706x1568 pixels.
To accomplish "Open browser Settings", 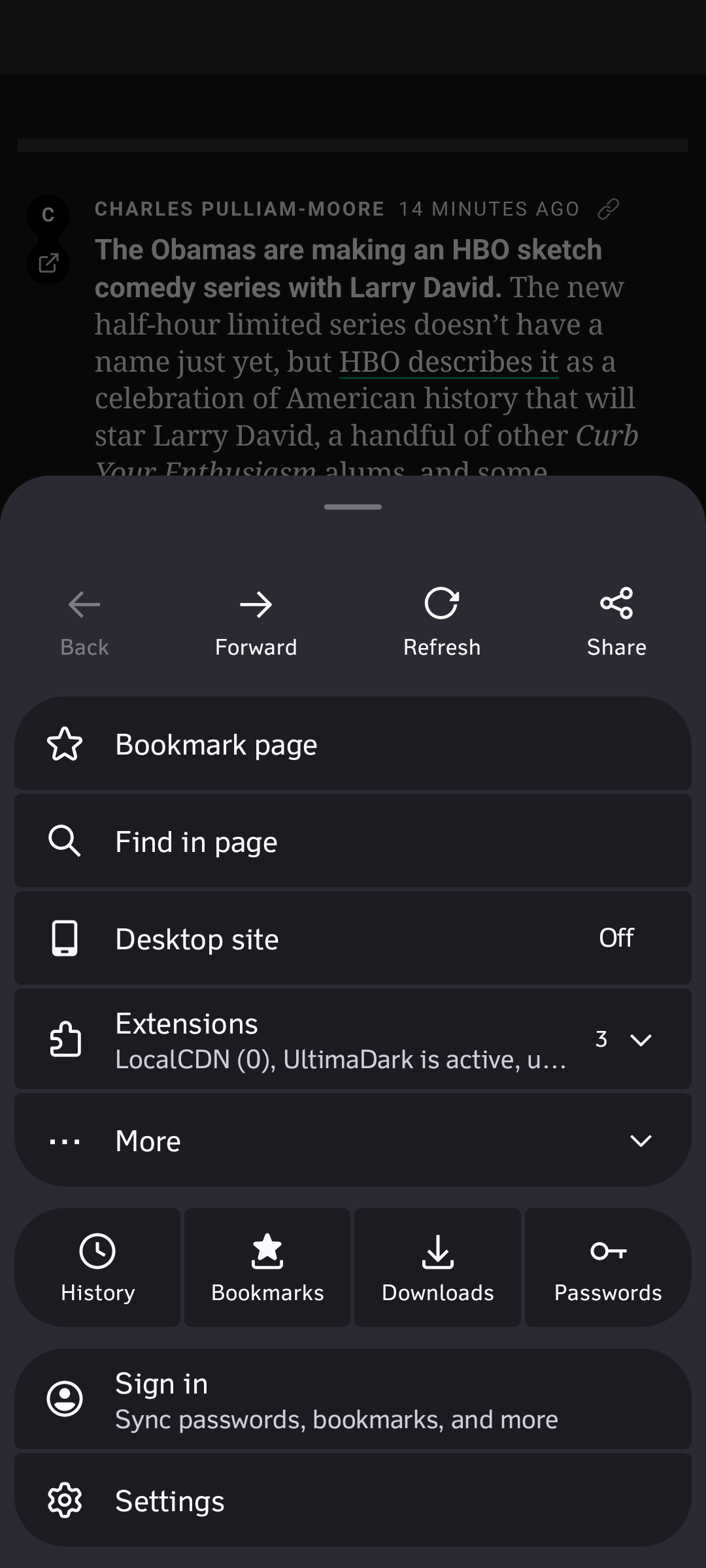I will point(353,1500).
